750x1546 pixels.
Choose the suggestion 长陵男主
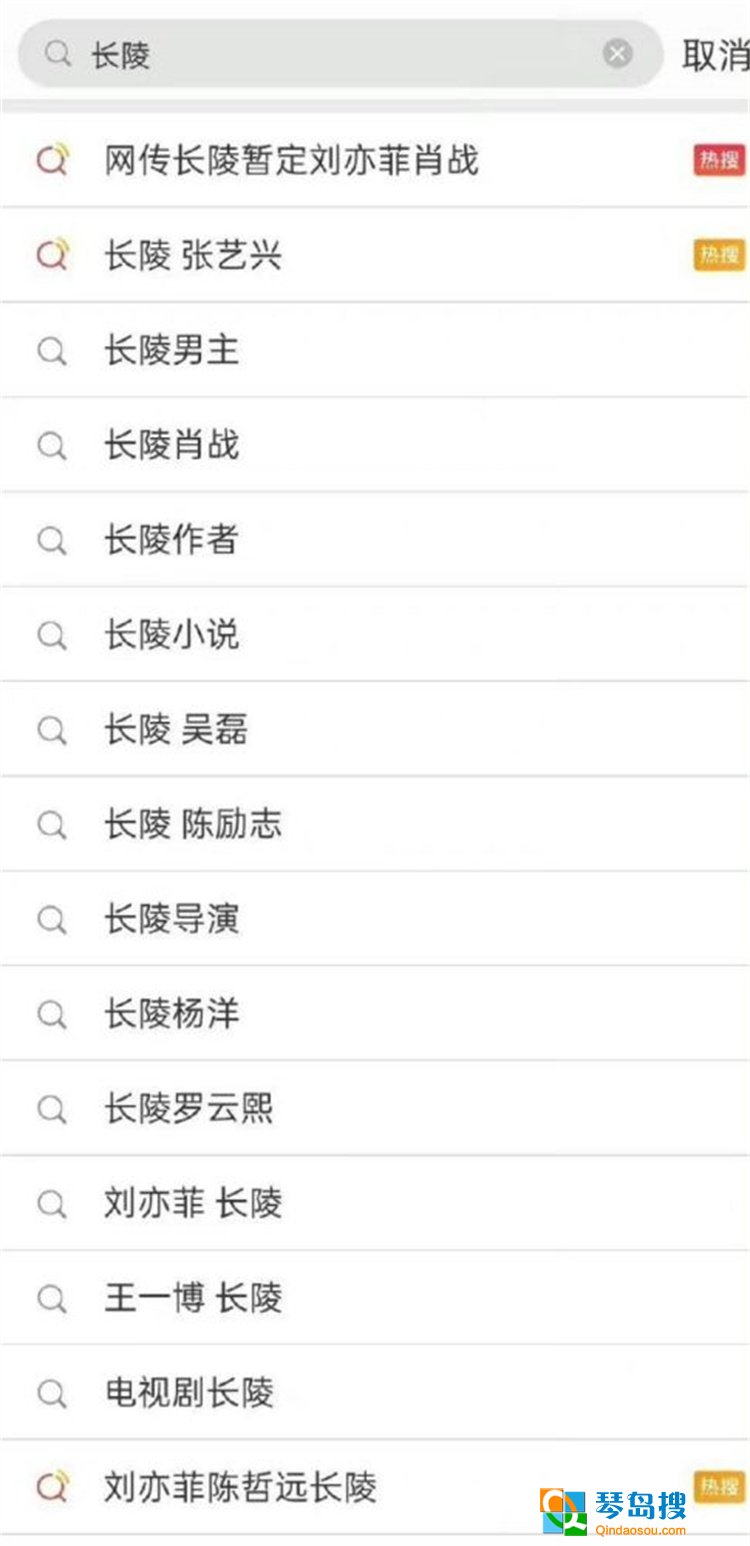point(375,350)
